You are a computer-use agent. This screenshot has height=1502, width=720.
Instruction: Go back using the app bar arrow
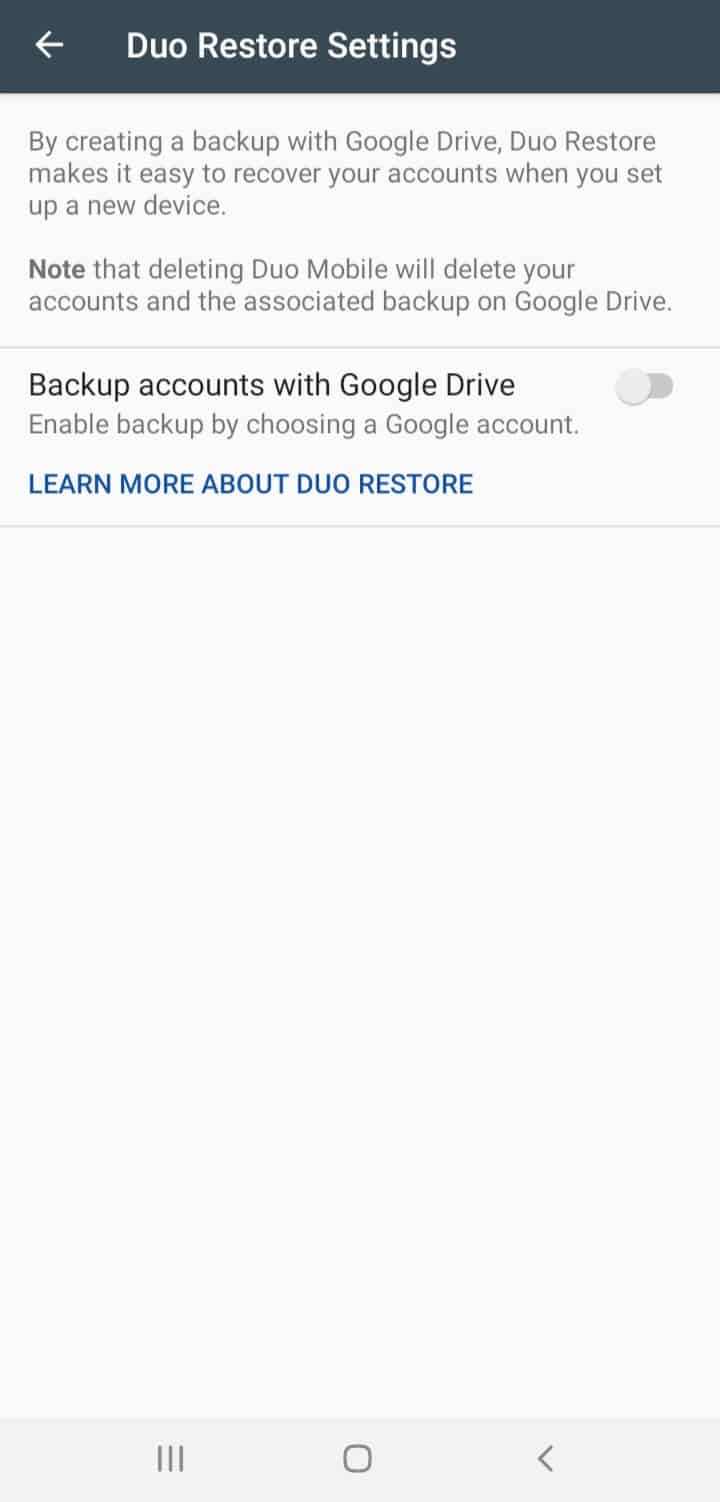click(x=49, y=46)
